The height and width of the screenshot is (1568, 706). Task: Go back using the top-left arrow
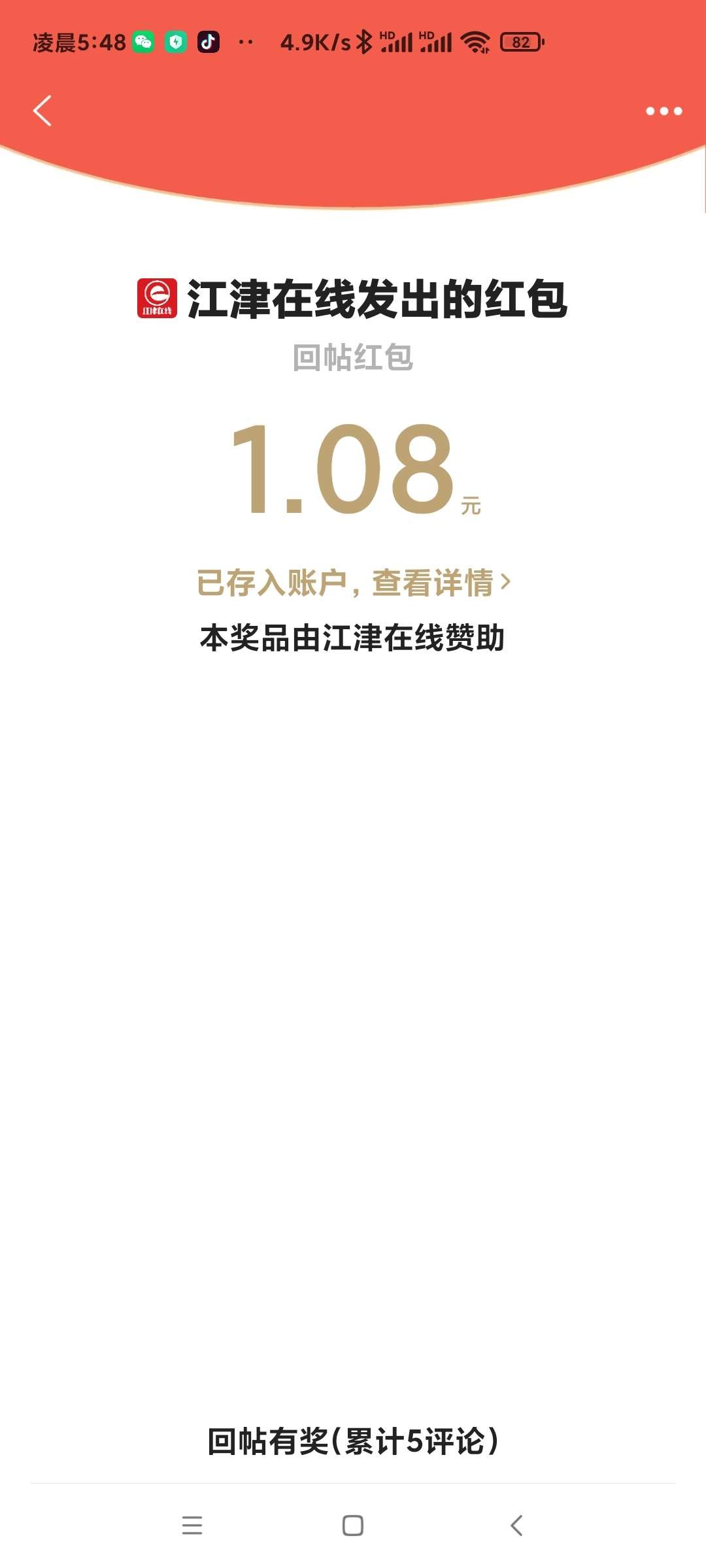(x=42, y=110)
